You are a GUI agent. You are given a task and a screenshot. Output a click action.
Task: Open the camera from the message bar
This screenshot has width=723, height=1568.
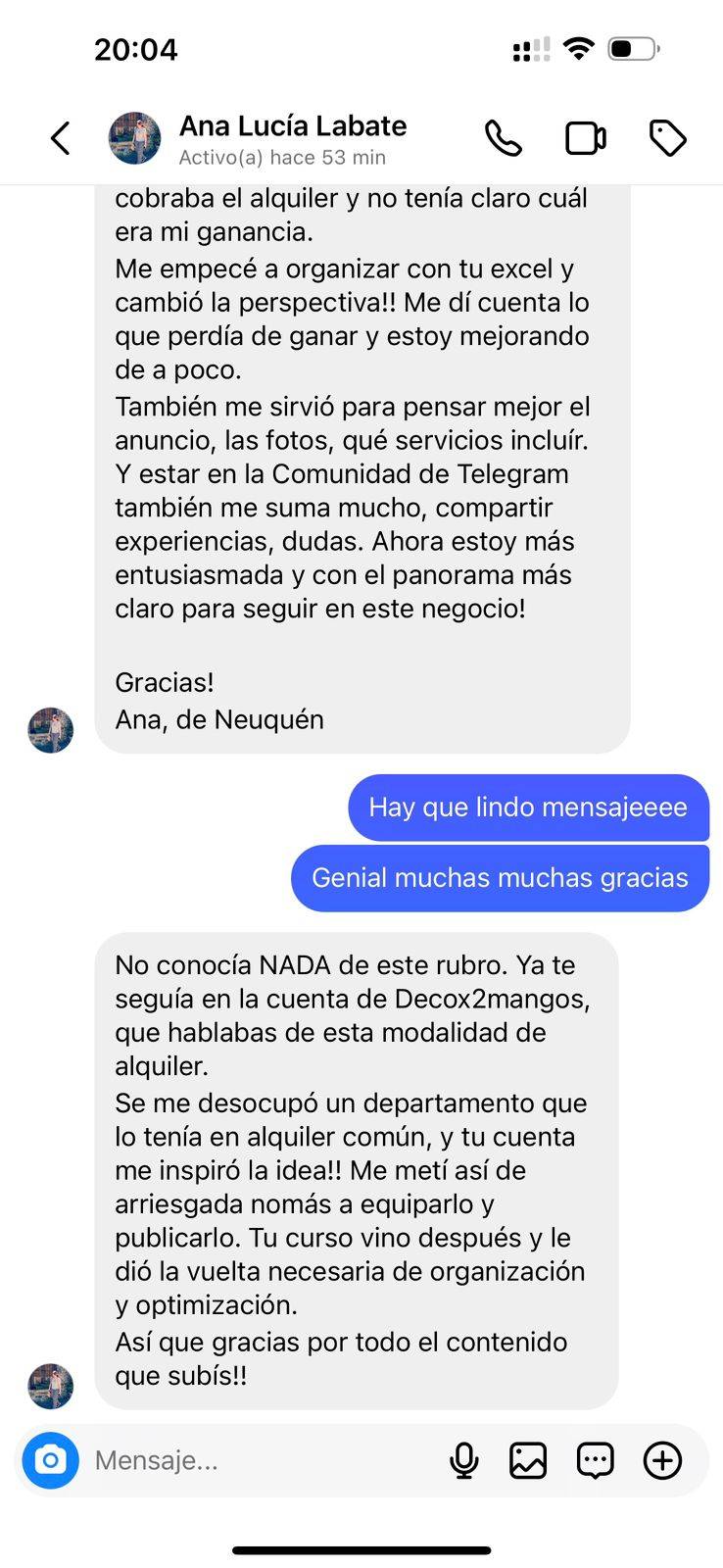coord(50,1460)
